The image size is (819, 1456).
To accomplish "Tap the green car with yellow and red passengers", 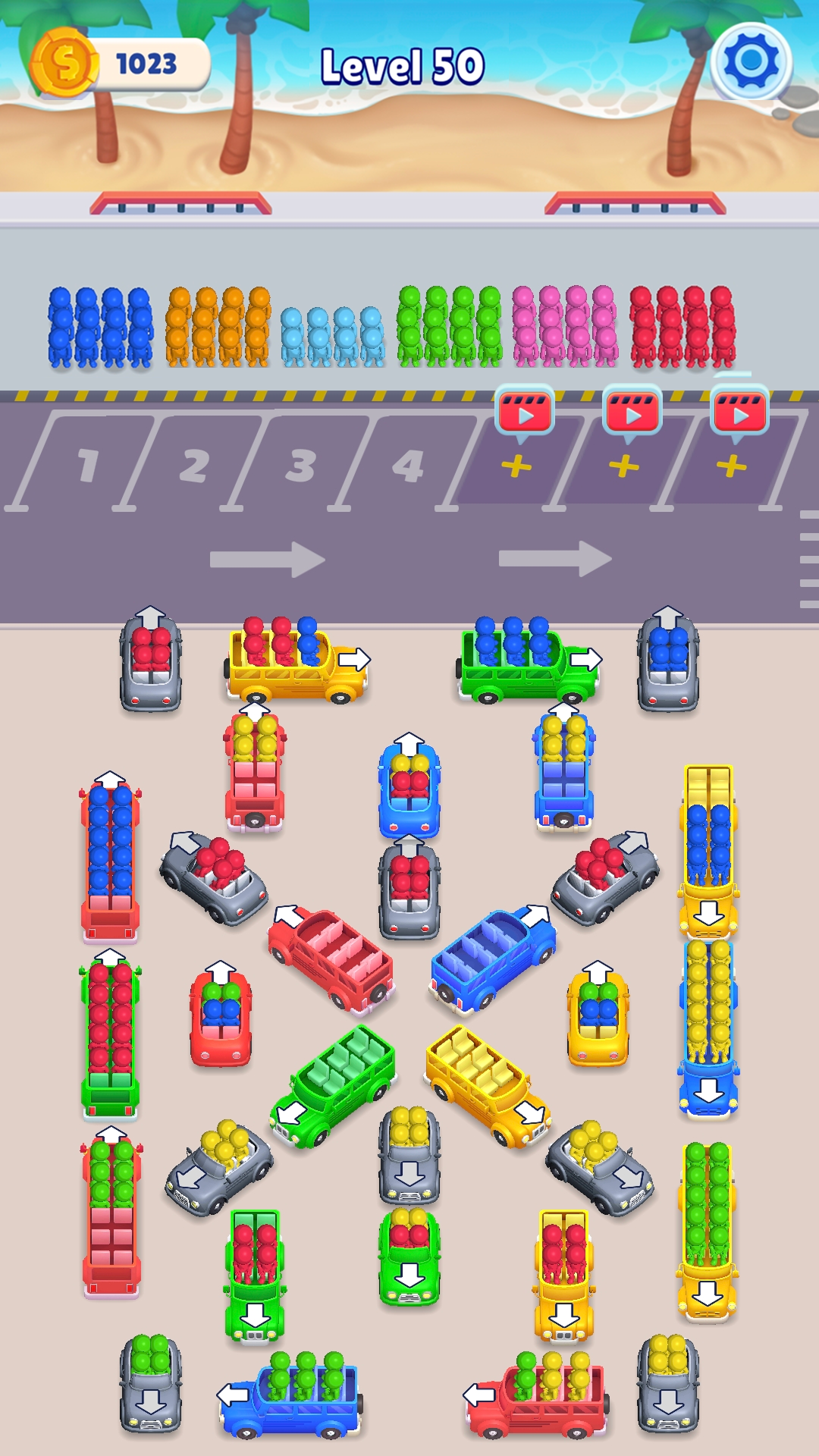I will (x=409, y=1255).
